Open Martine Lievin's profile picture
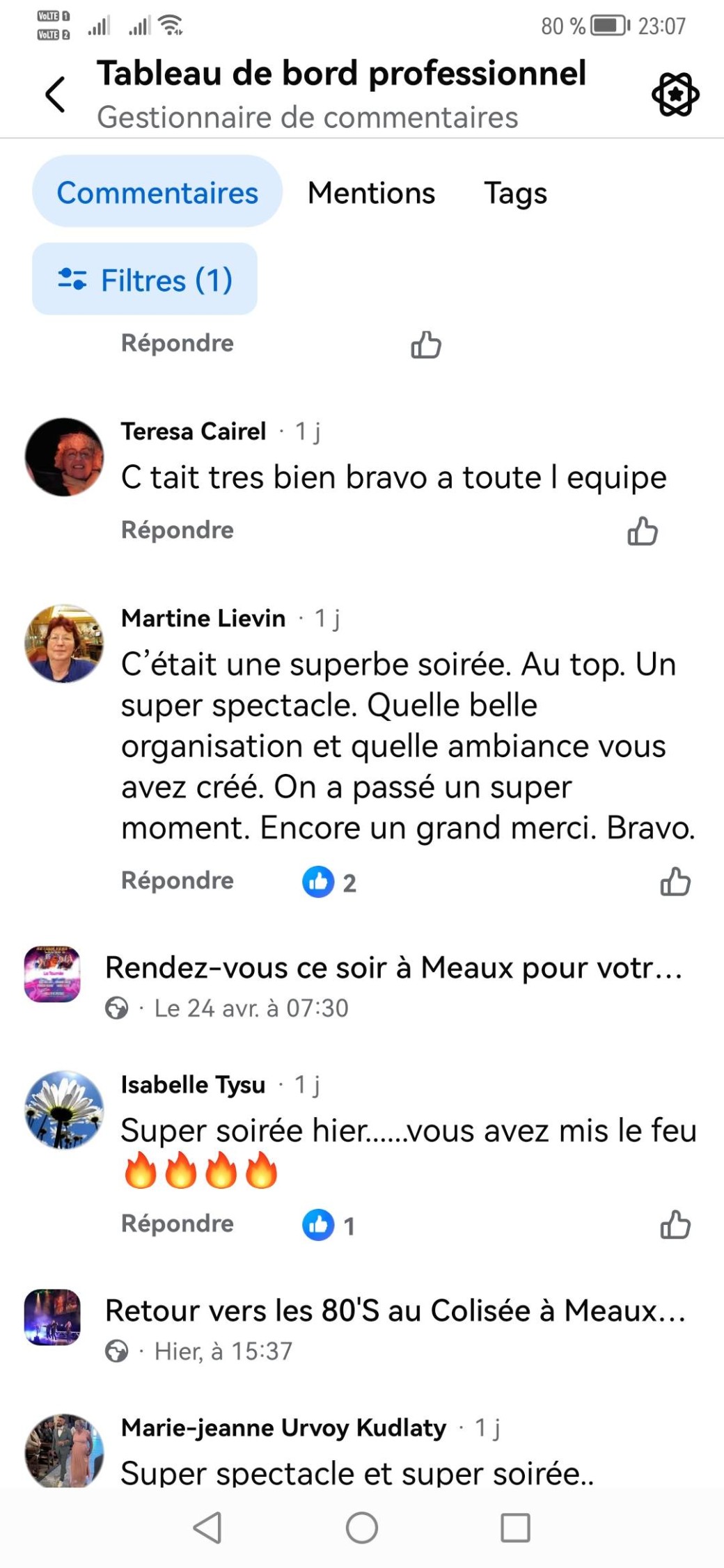 pyautogui.click(x=64, y=644)
